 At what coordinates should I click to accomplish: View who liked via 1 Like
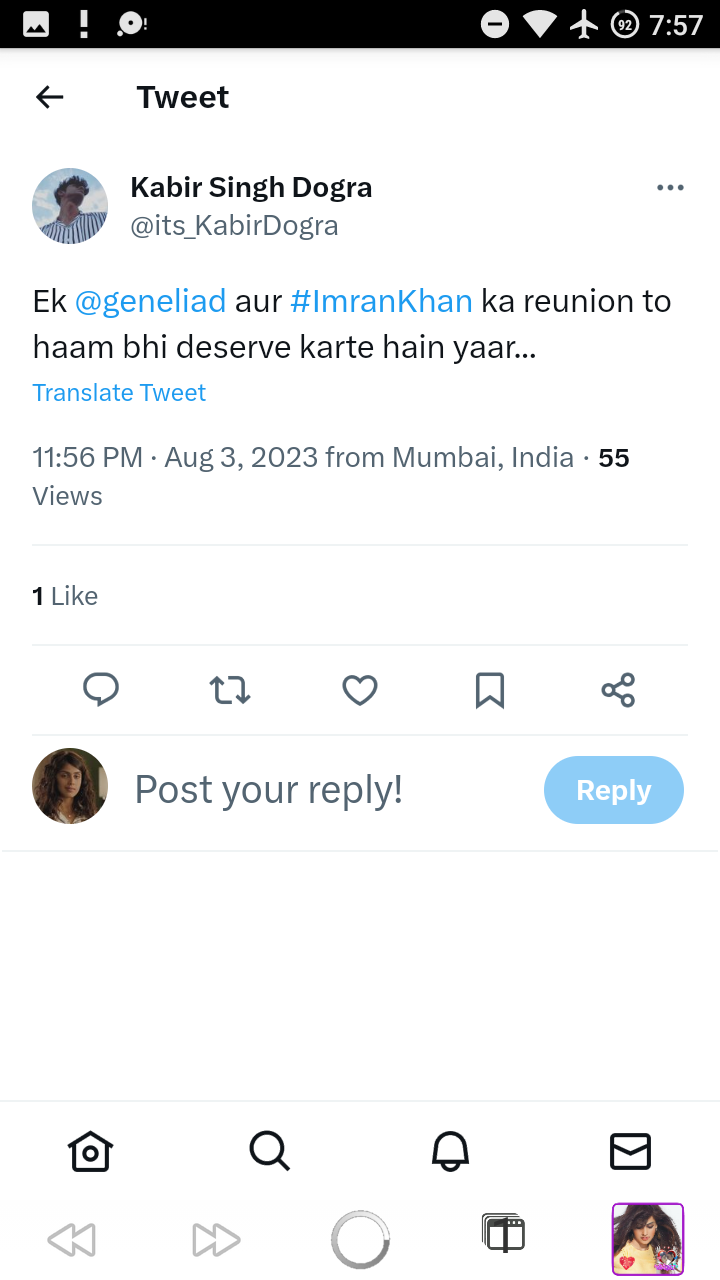(x=65, y=596)
